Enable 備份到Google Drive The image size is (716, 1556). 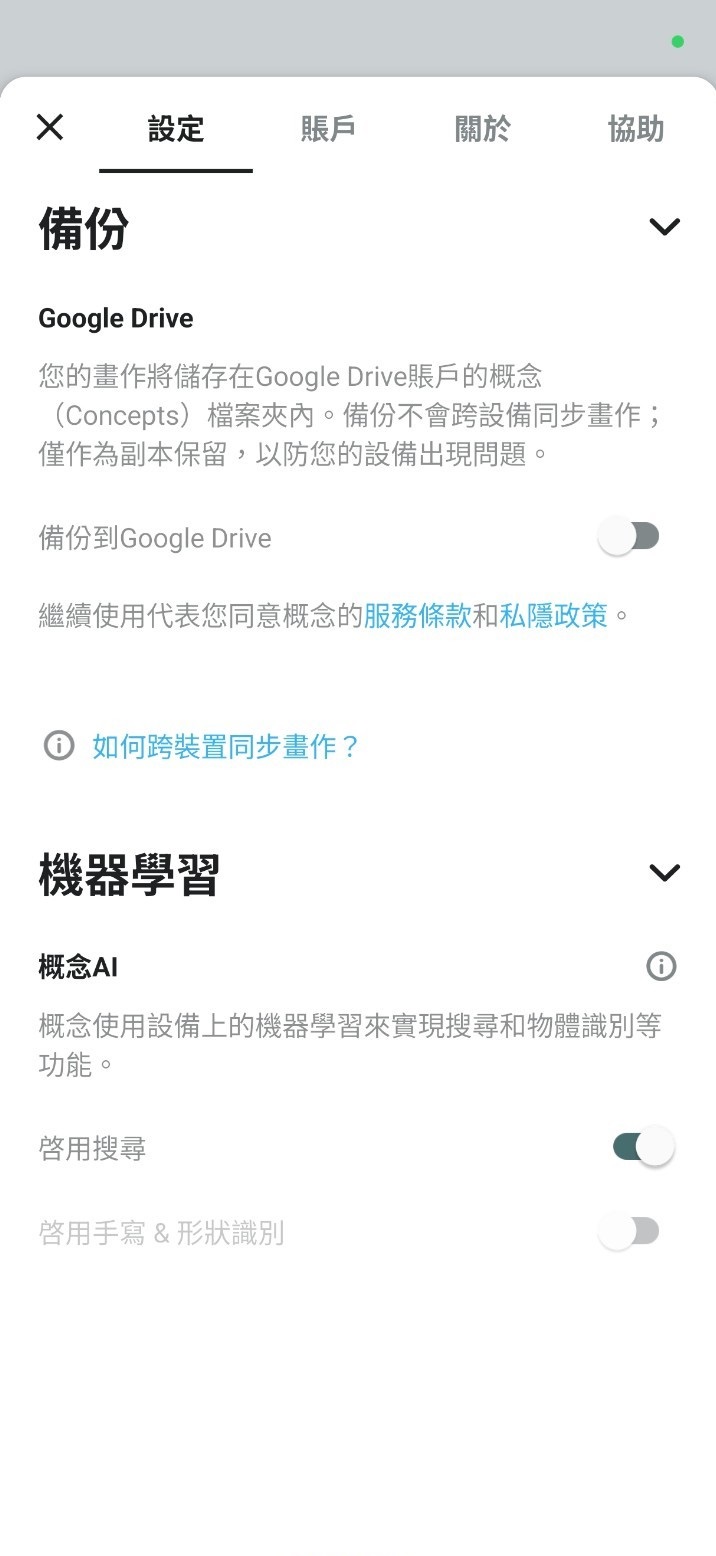629,537
